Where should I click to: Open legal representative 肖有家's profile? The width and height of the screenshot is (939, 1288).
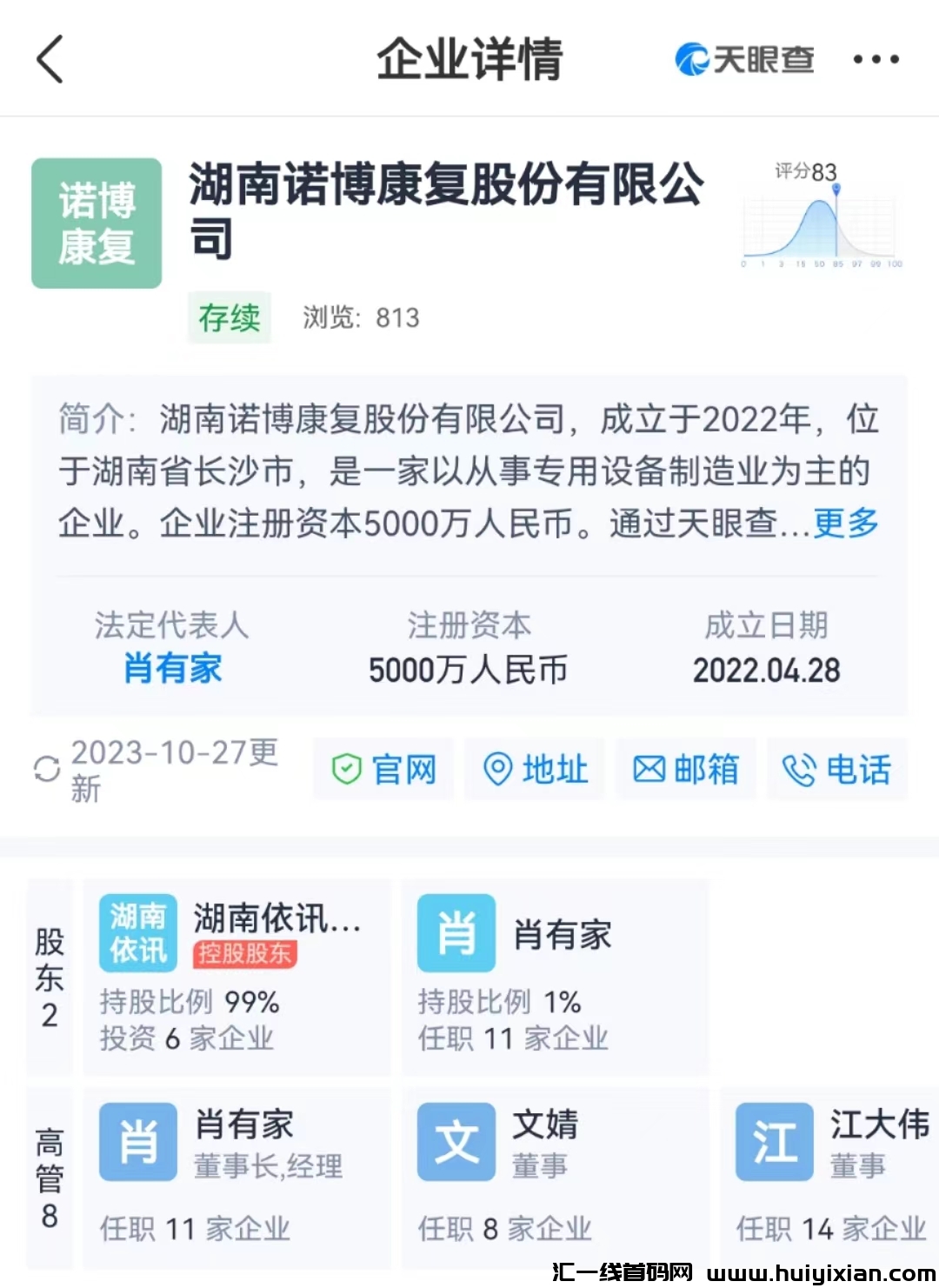point(172,669)
